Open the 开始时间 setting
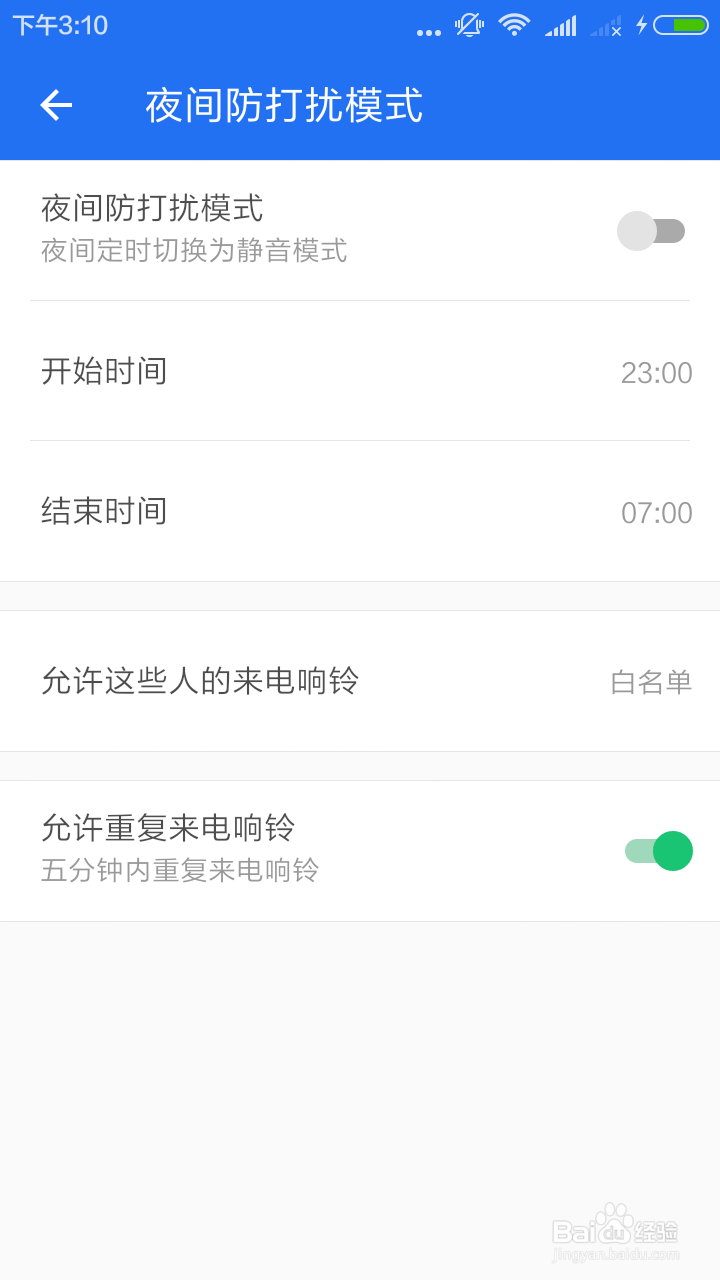The width and height of the screenshot is (720, 1280). [x=360, y=371]
